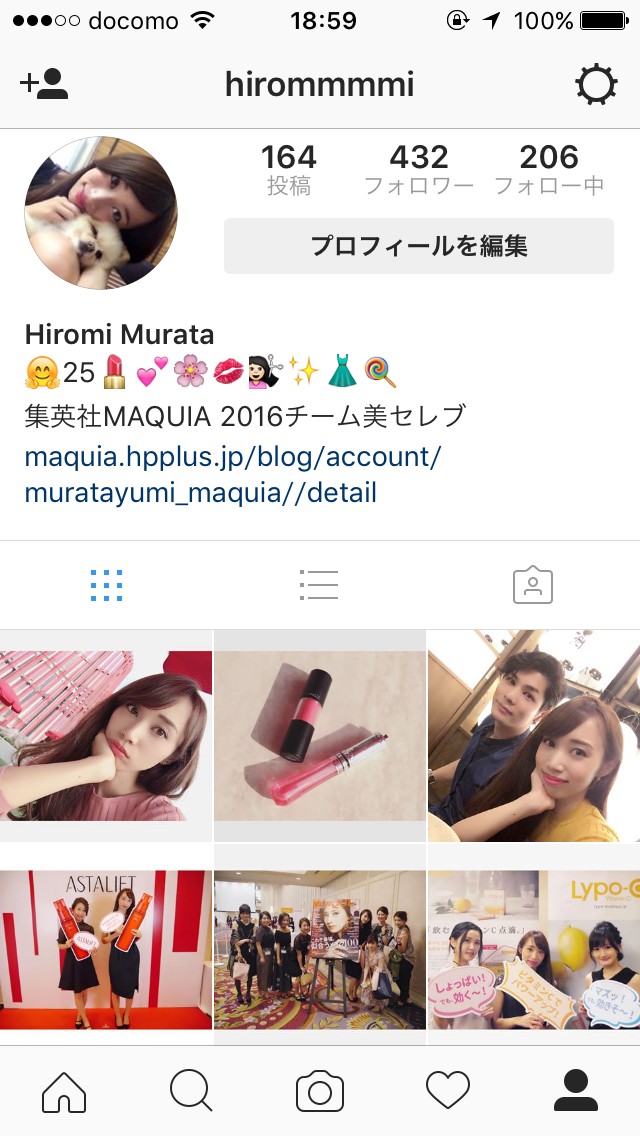Tap the プロフィールを編集 button

click(418, 246)
